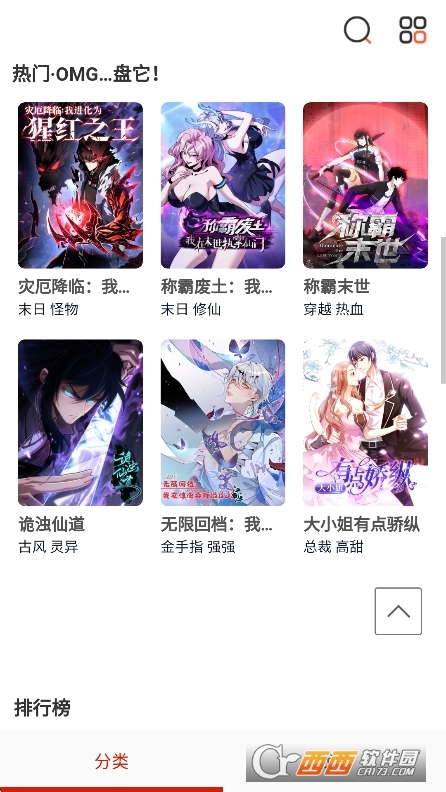Image resolution: width=446 pixels, height=792 pixels.
Task: Open the comic 灾厄降临
Action: 80,185
